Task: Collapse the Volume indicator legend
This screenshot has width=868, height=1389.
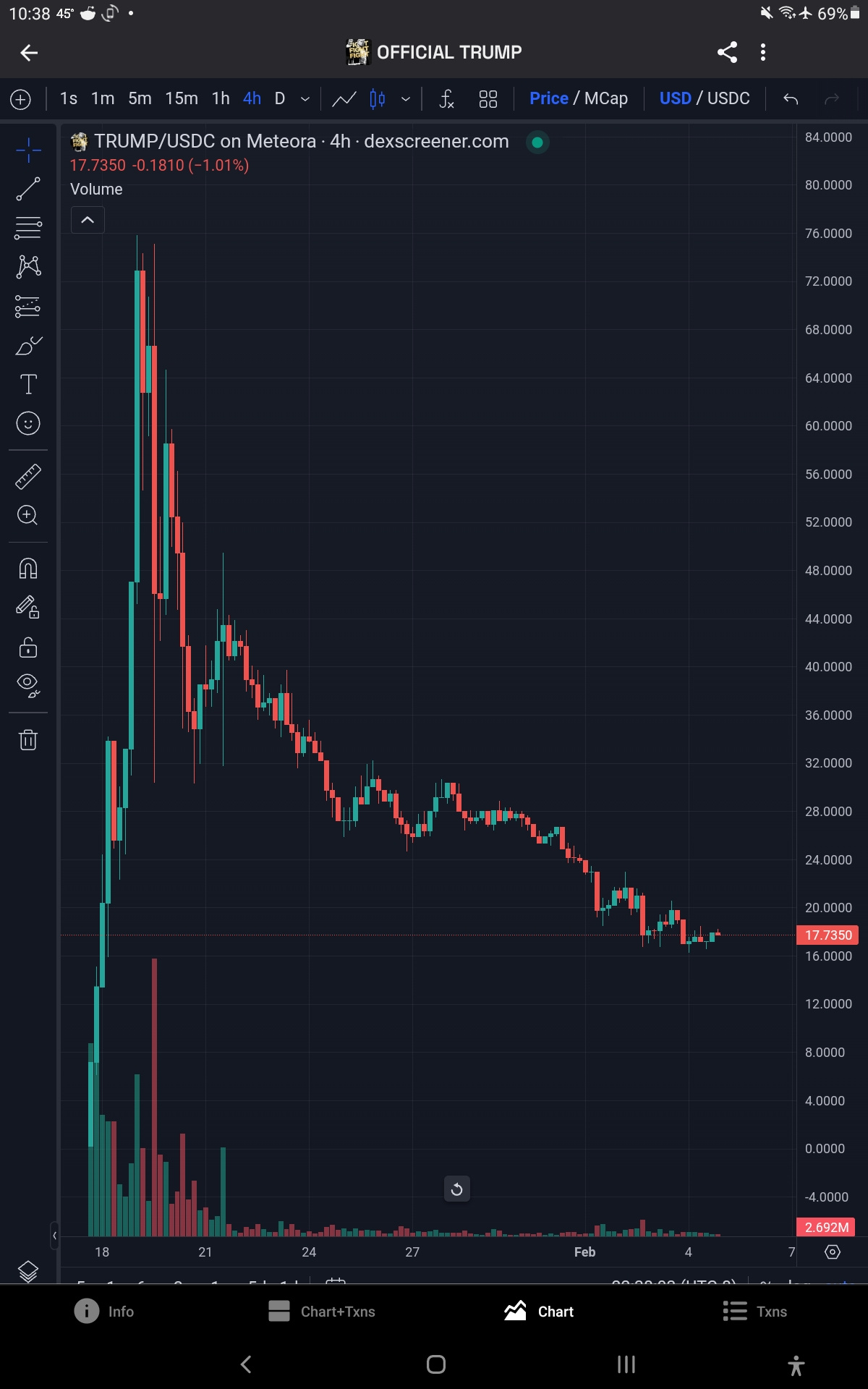Action: 88,220
